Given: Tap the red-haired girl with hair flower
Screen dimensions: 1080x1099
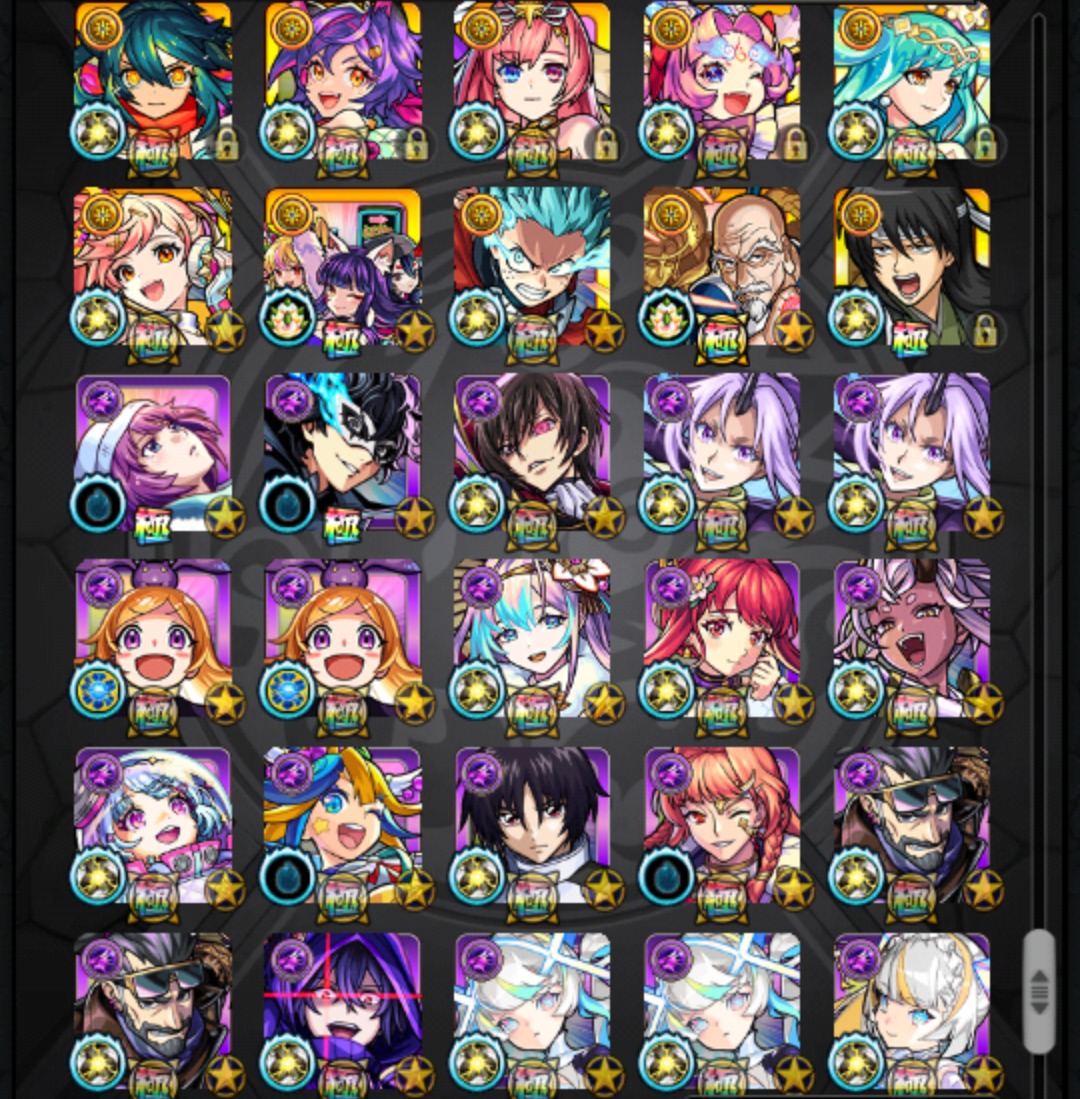Looking at the screenshot, I should (x=722, y=638).
